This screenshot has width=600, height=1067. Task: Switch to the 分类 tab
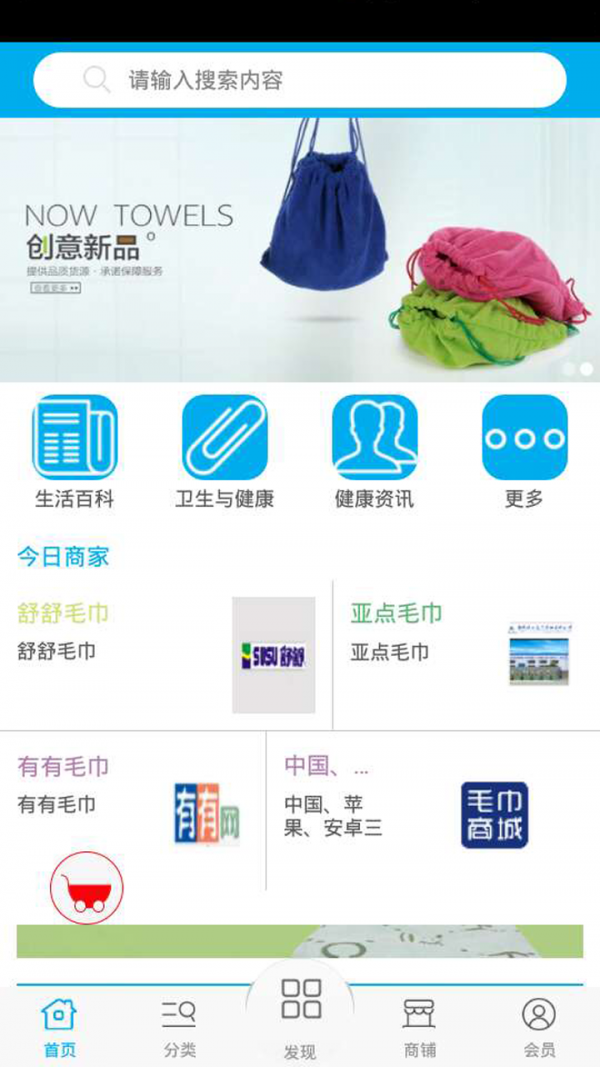[180, 1027]
